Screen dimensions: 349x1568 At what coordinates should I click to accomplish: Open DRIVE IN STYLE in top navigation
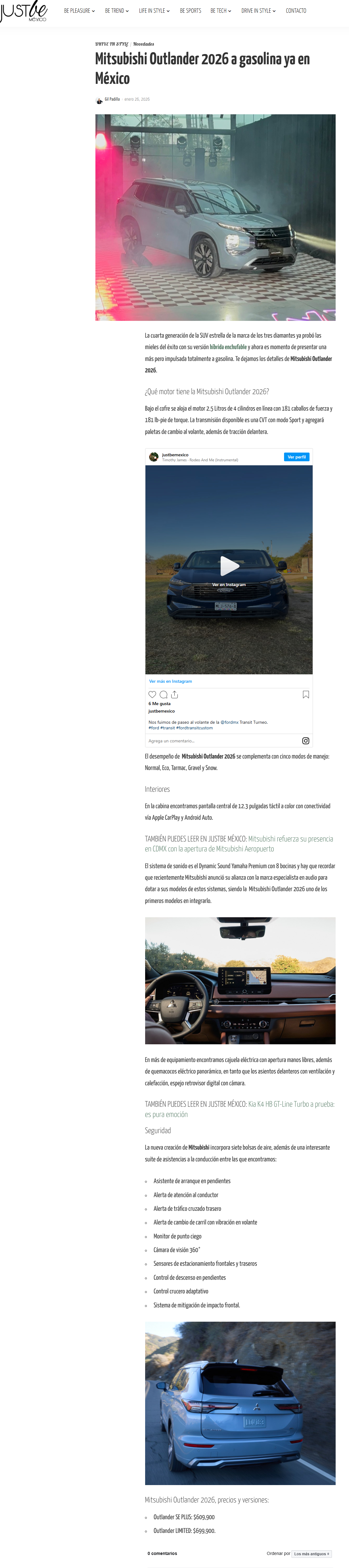pyautogui.click(x=258, y=11)
